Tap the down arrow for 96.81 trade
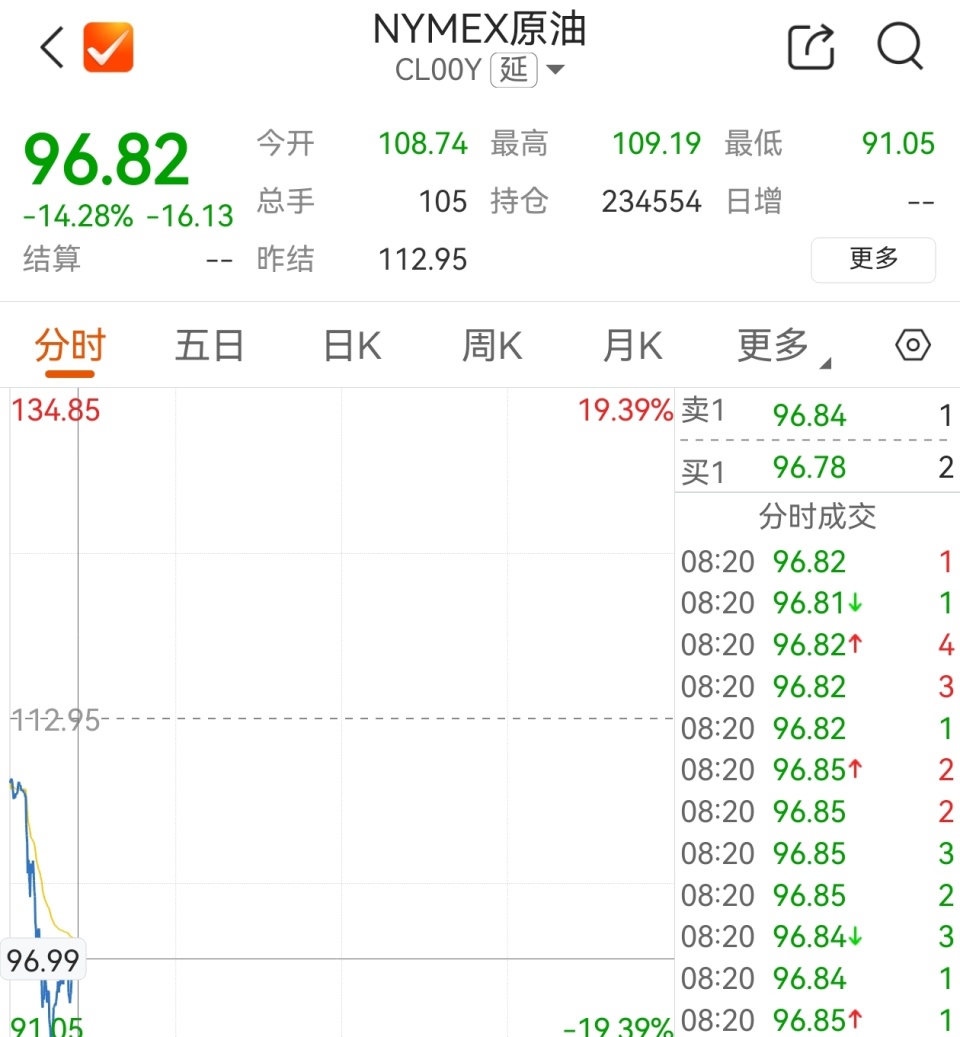This screenshot has width=960, height=1037. tap(857, 603)
